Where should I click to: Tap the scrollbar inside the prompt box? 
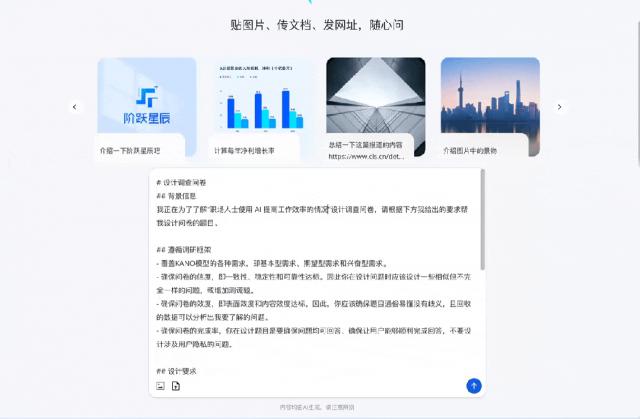click(482, 219)
